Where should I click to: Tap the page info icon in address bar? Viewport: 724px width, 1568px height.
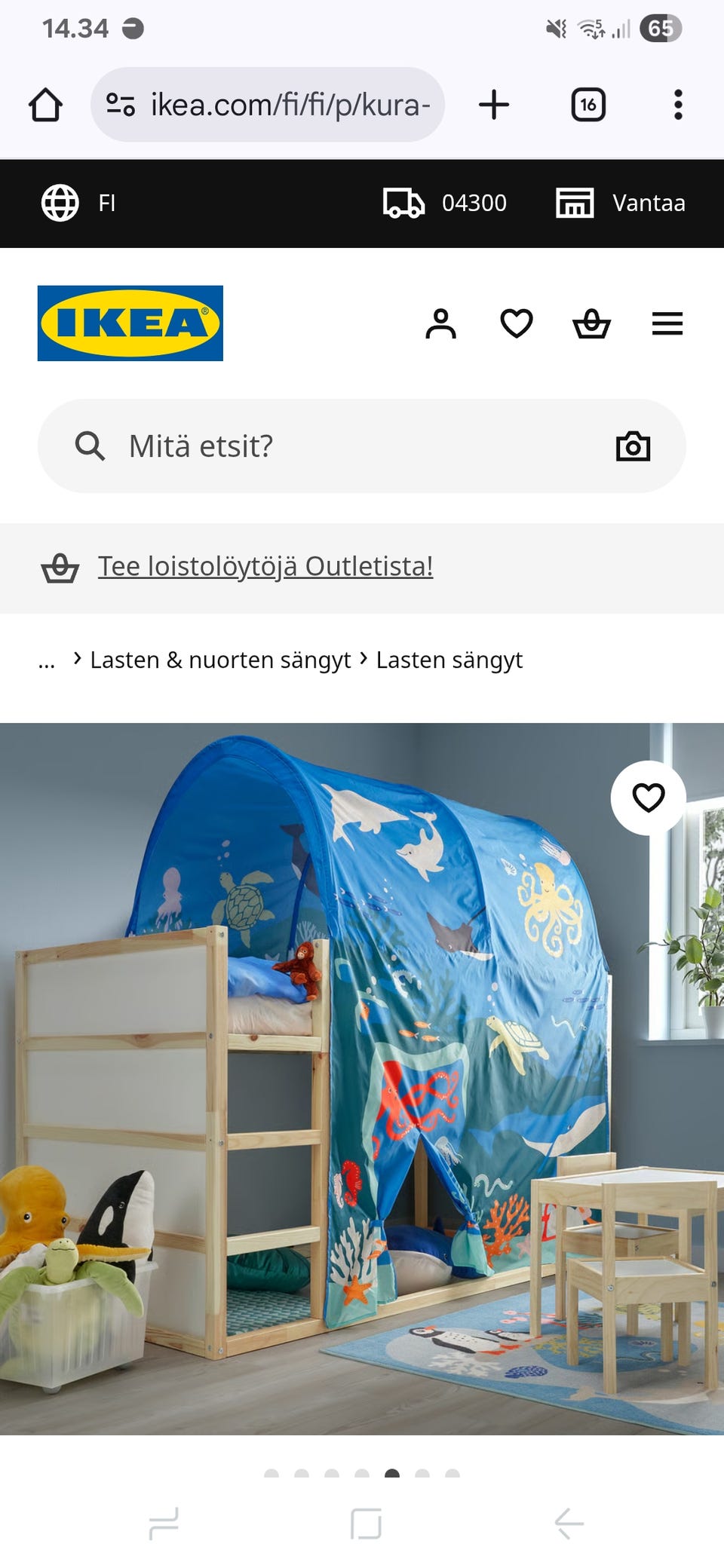click(x=120, y=104)
